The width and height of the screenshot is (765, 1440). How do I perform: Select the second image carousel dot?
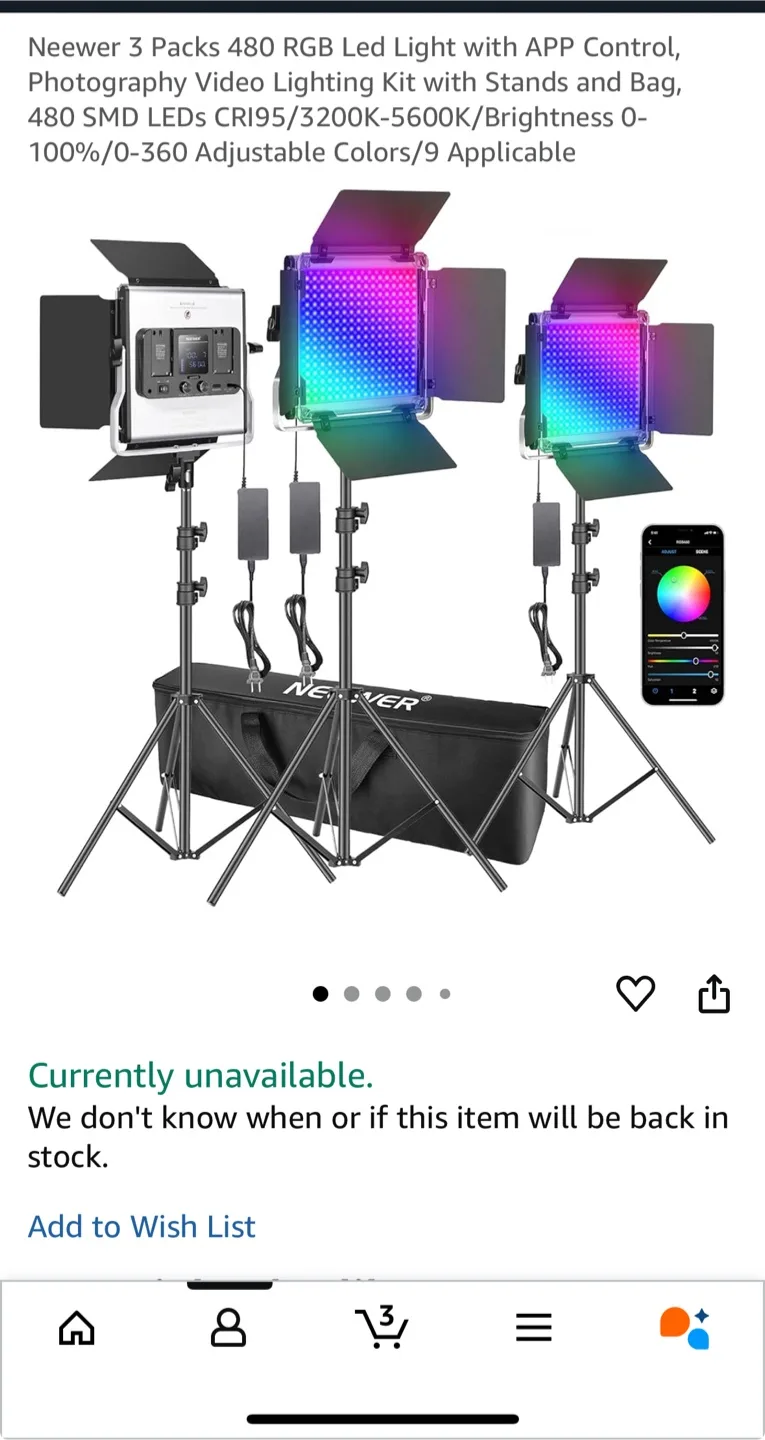352,993
